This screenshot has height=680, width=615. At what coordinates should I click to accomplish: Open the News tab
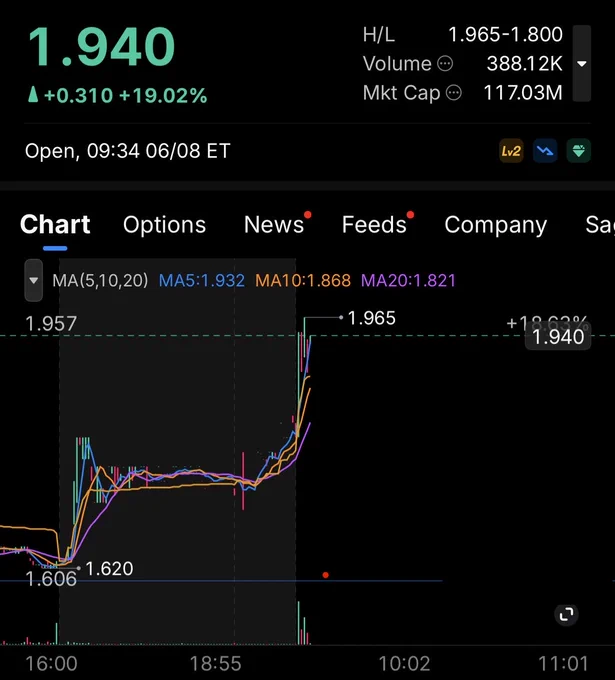pos(274,225)
